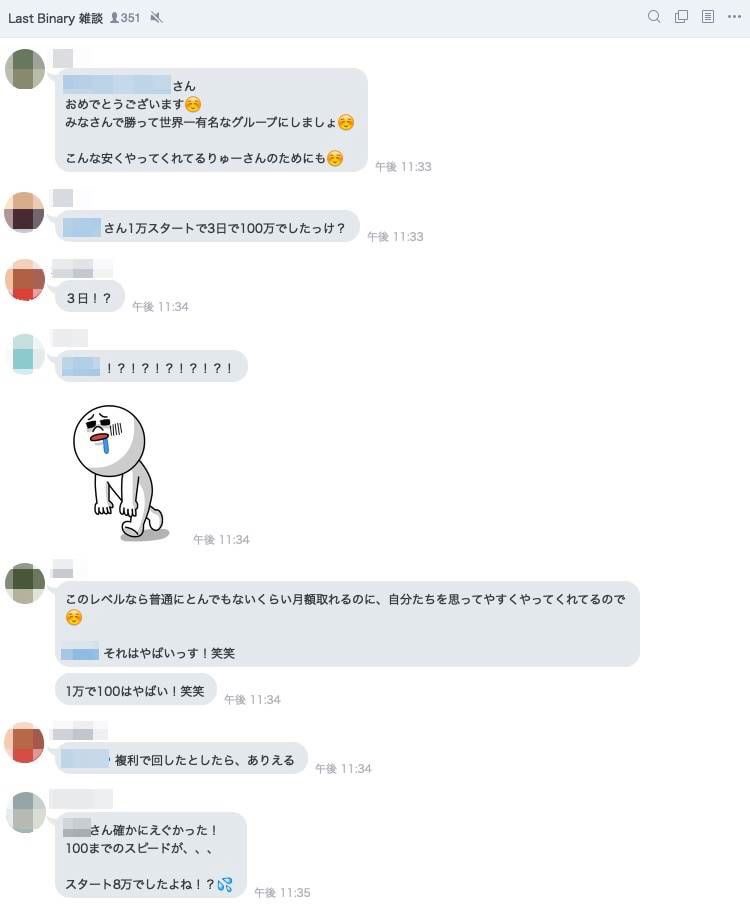Open avatar next to 3日!? message
This screenshot has width=750, height=907.
point(25,279)
